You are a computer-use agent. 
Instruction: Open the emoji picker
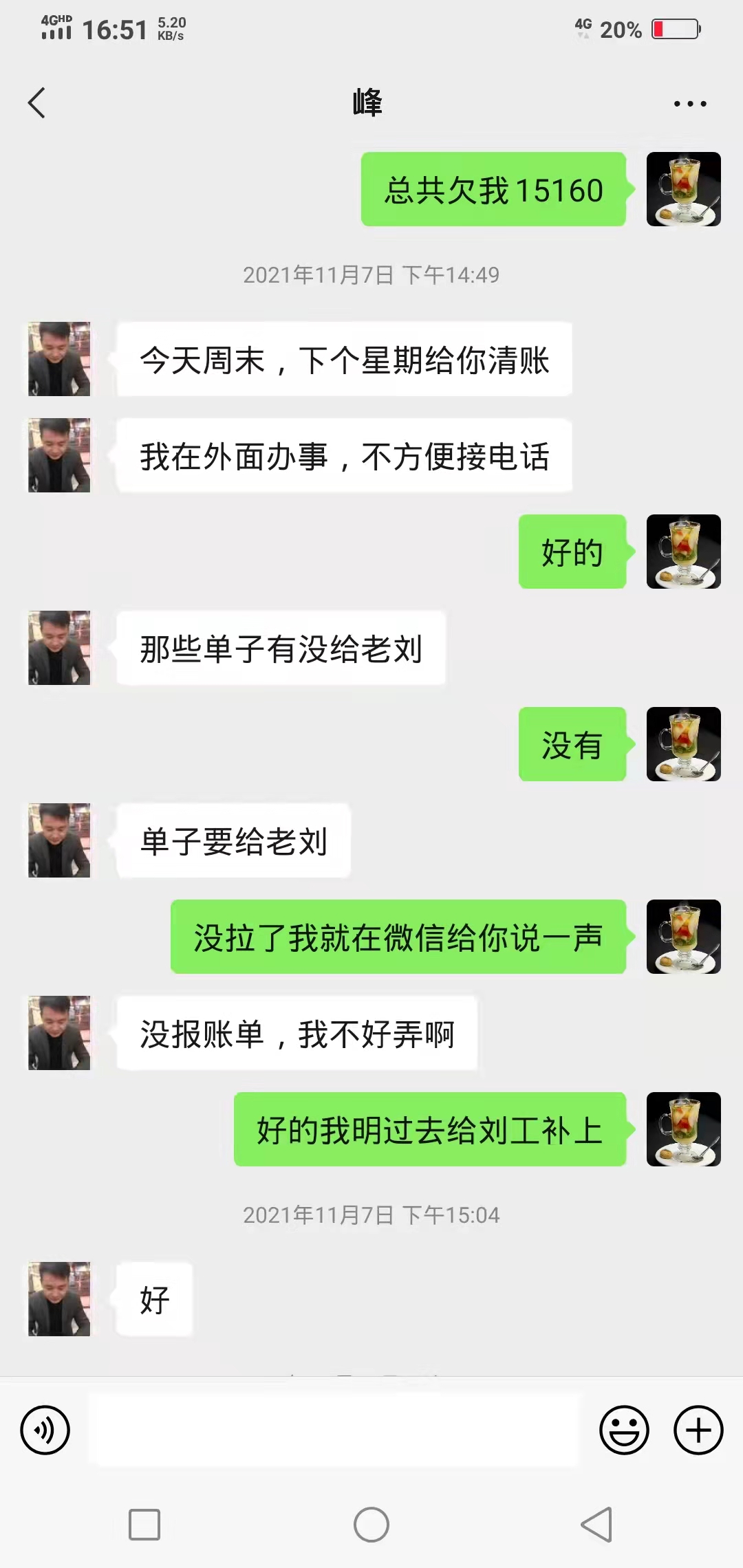624,1430
